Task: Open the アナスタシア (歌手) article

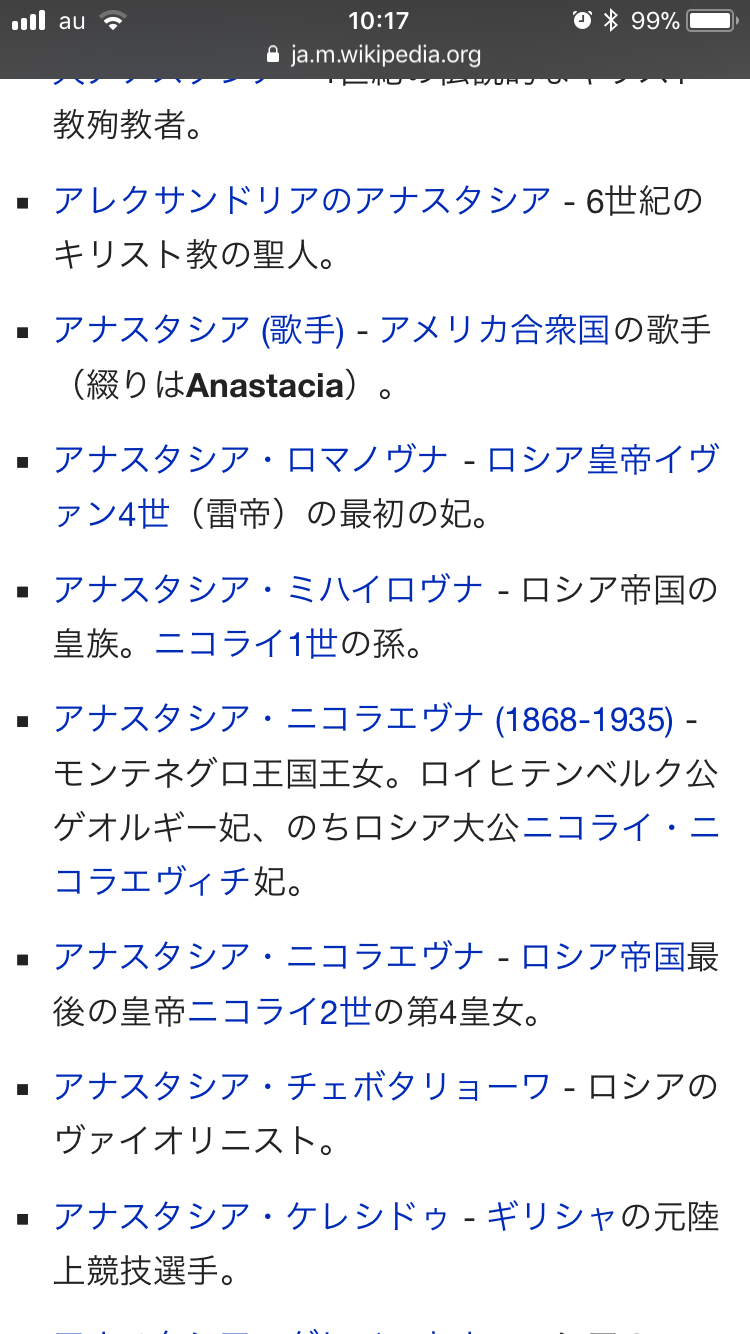Action: (x=198, y=329)
